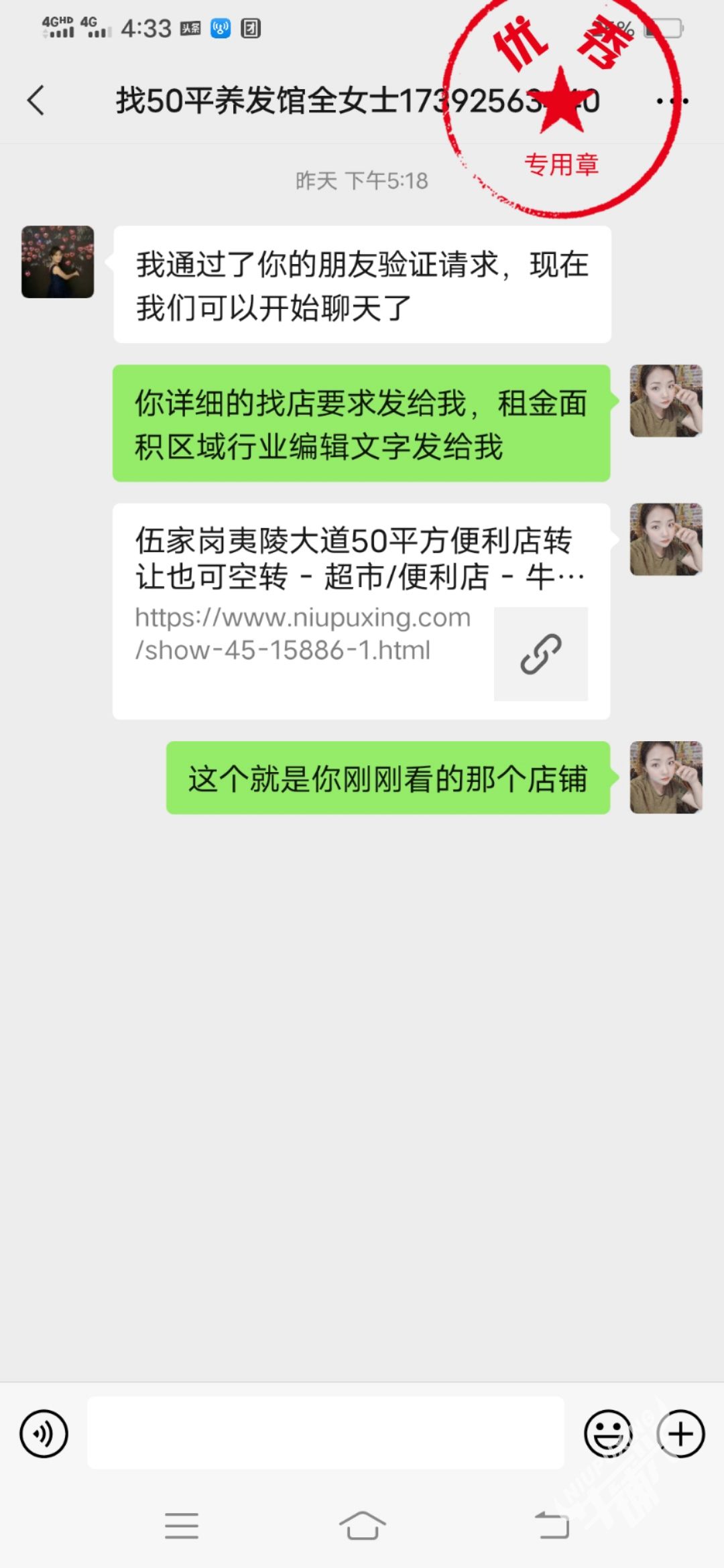Open the chat info overflow menu
Image resolution: width=724 pixels, height=1568 pixels.
click(672, 101)
